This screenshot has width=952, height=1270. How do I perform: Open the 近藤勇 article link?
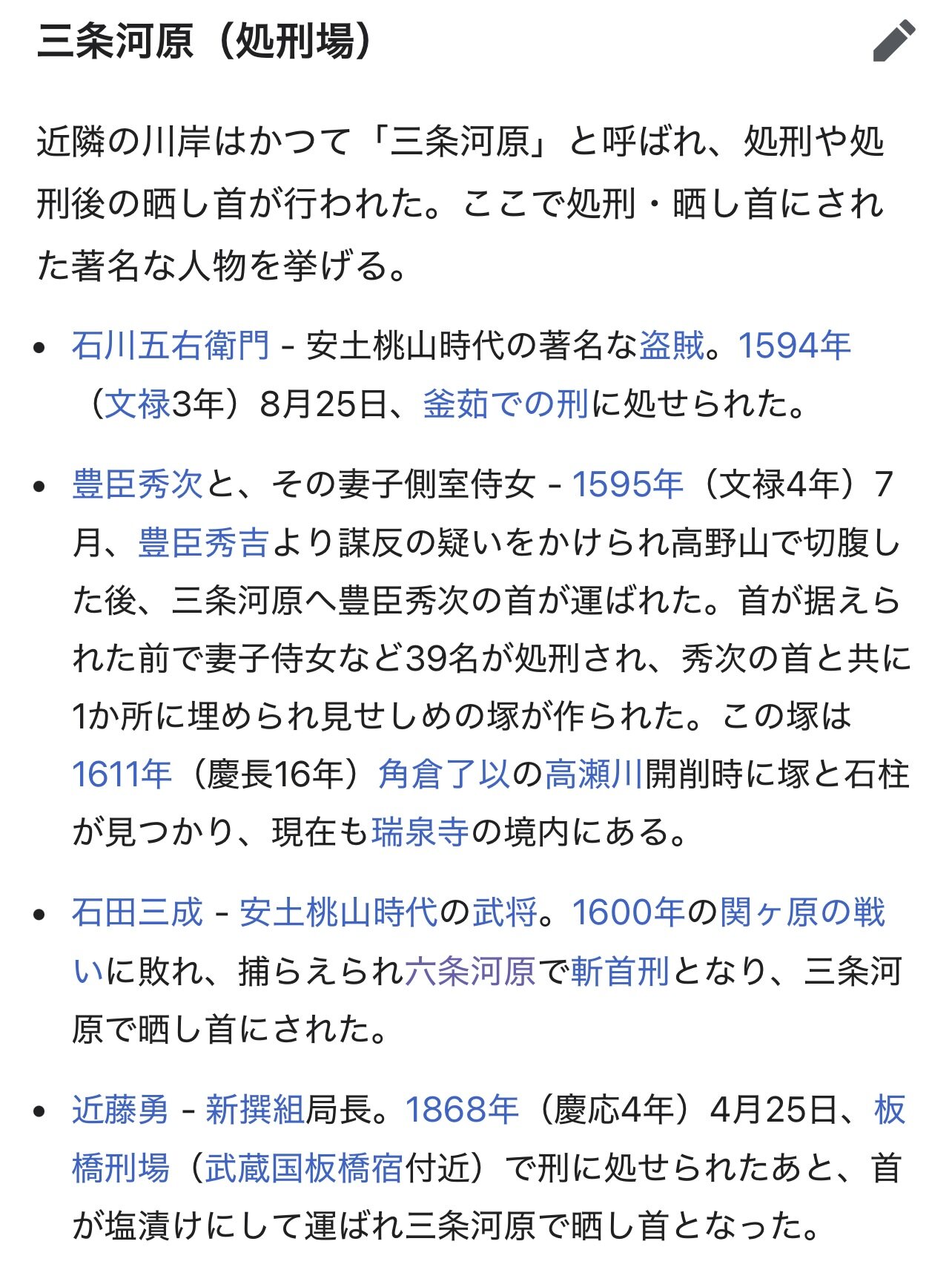[x=120, y=1110]
